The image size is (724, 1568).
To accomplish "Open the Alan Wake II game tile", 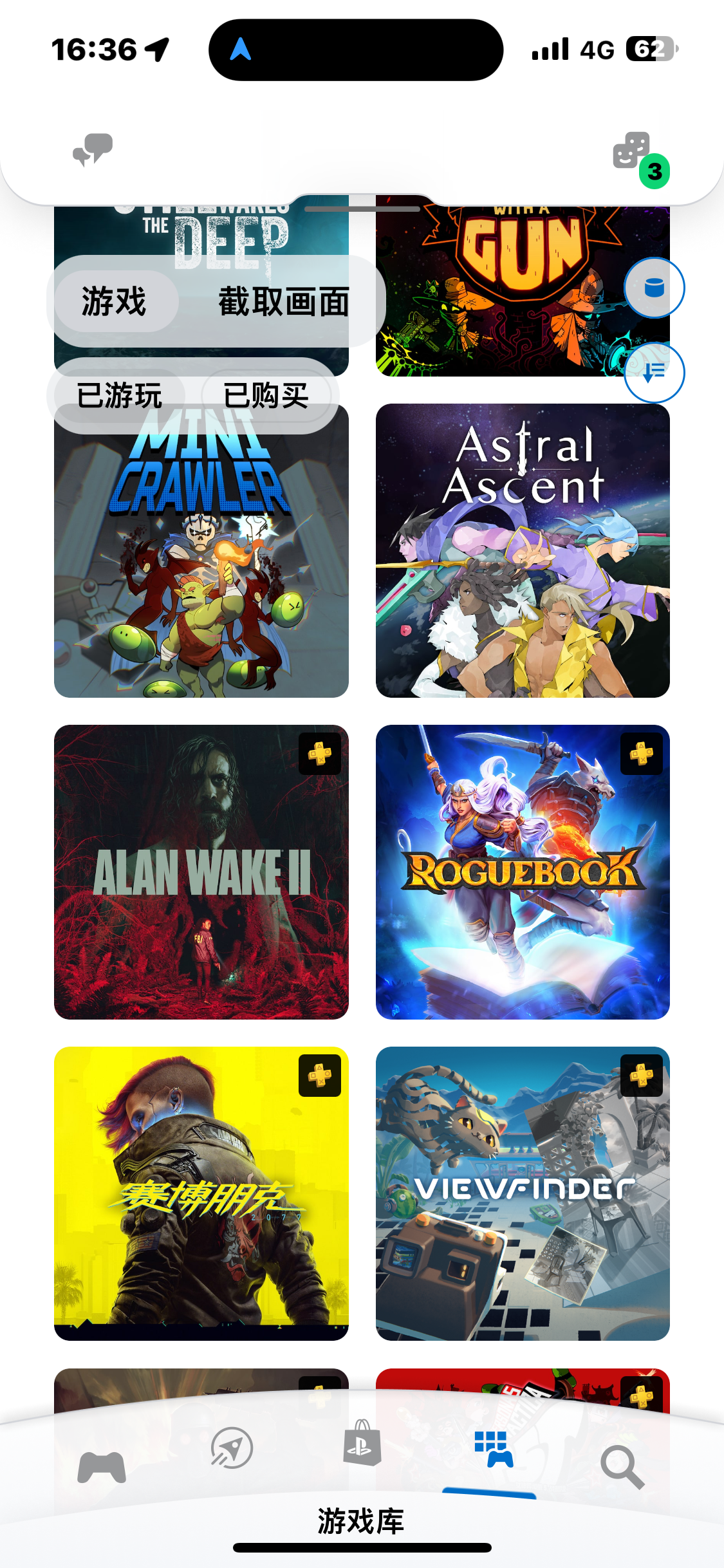I will click(x=201, y=872).
